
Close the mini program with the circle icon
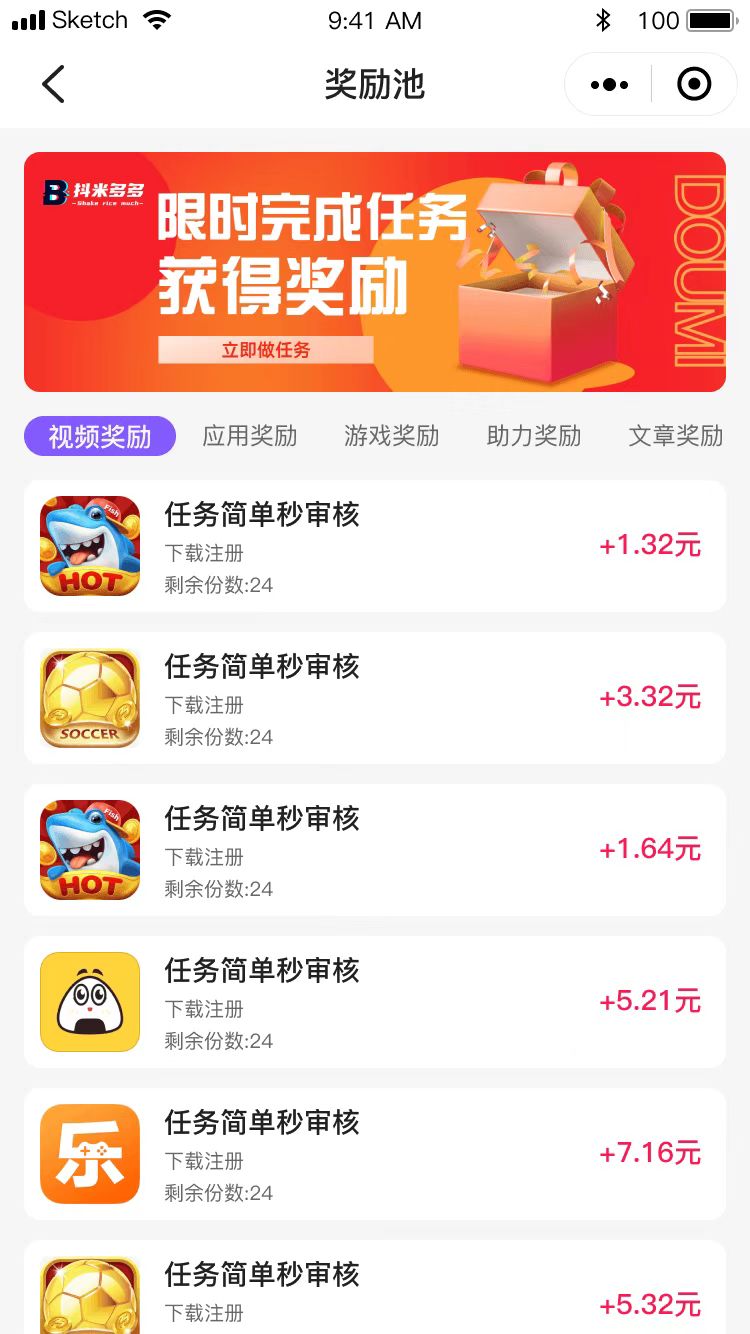(694, 85)
